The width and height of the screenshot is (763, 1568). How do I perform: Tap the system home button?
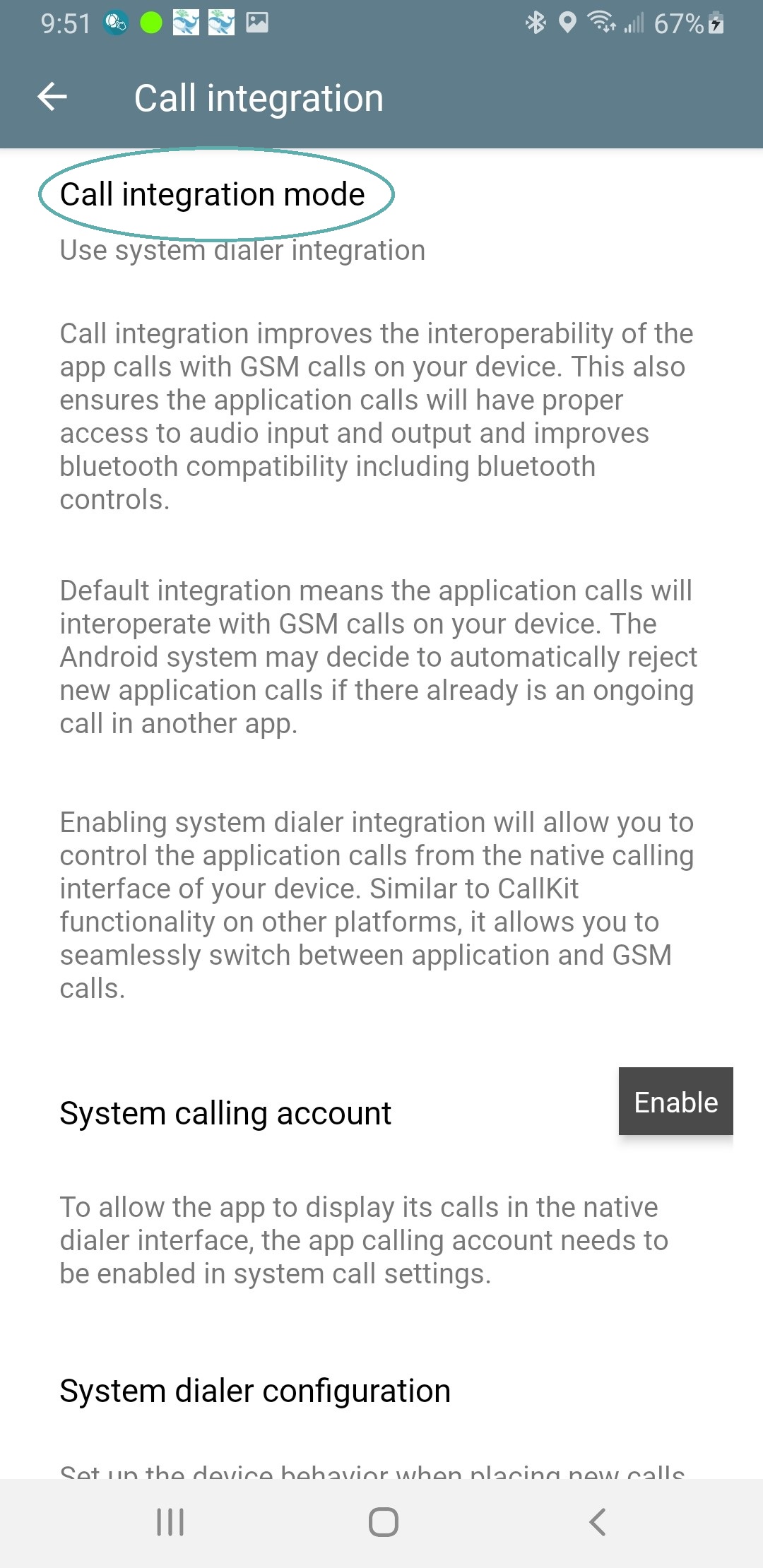pyautogui.click(x=383, y=1522)
